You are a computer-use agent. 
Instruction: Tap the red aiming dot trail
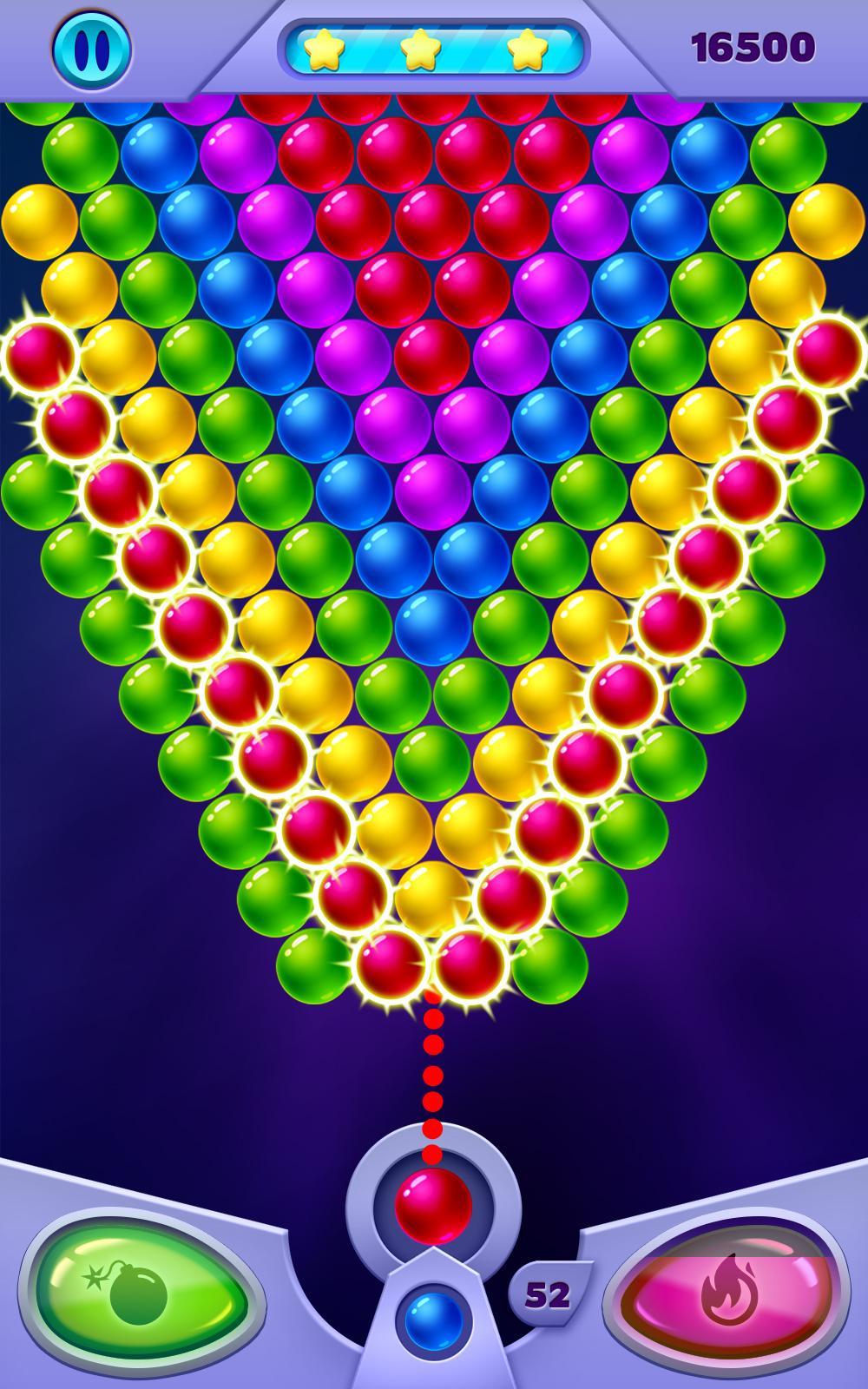431,1076
